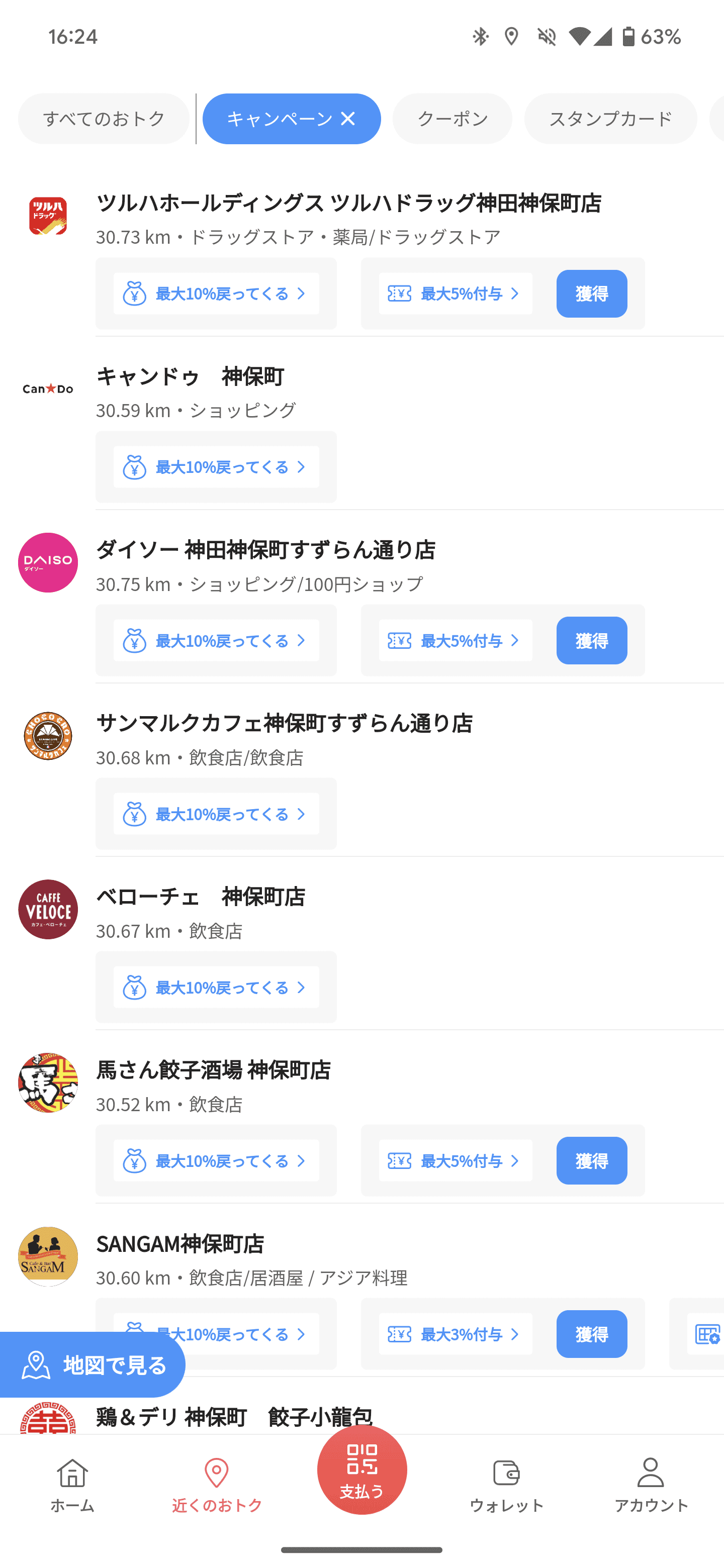Screen dimensions: 724x1568
Task: Toggle the クーポン filter chip
Action: tap(452, 119)
